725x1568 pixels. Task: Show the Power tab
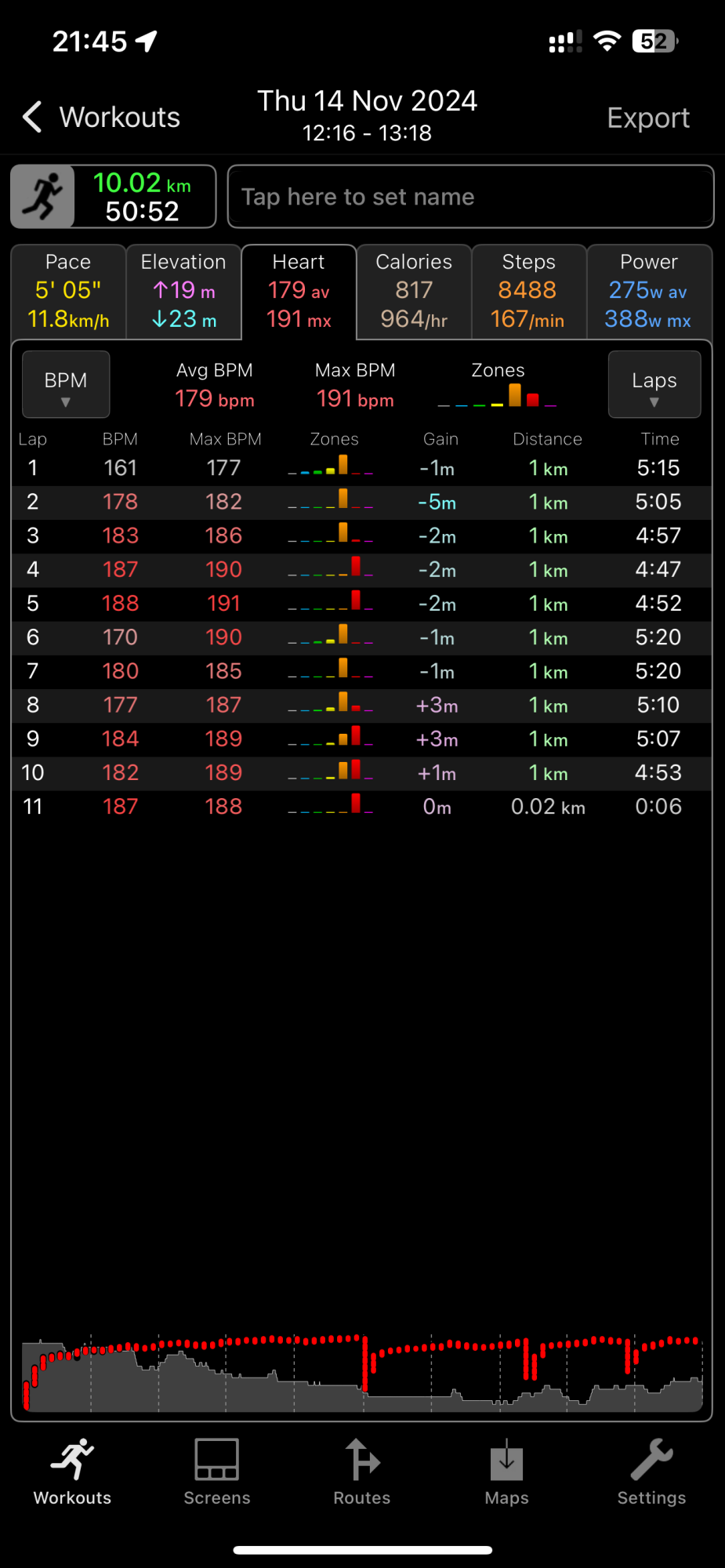(648, 291)
